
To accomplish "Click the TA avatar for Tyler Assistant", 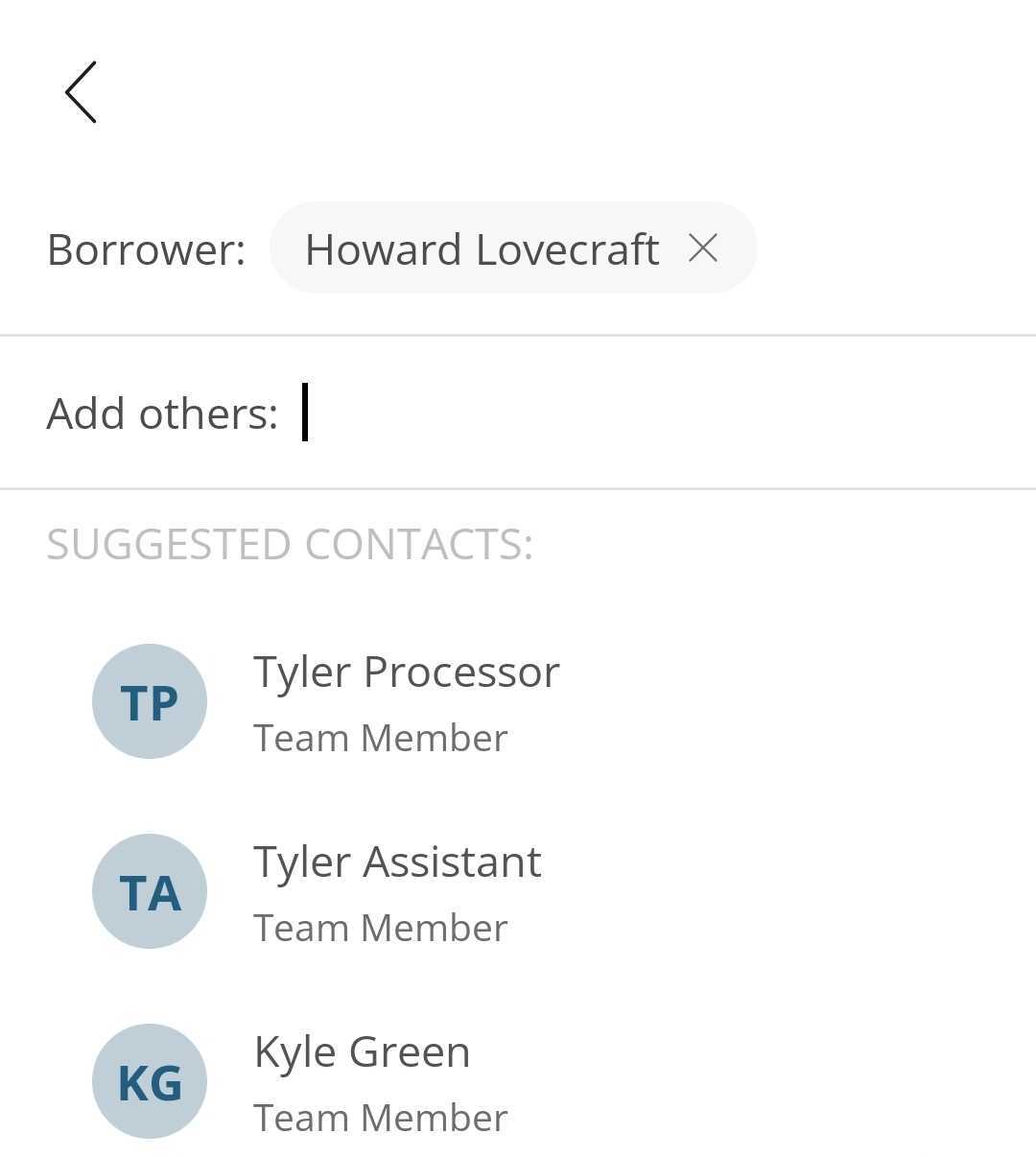I will pos(149,890).
